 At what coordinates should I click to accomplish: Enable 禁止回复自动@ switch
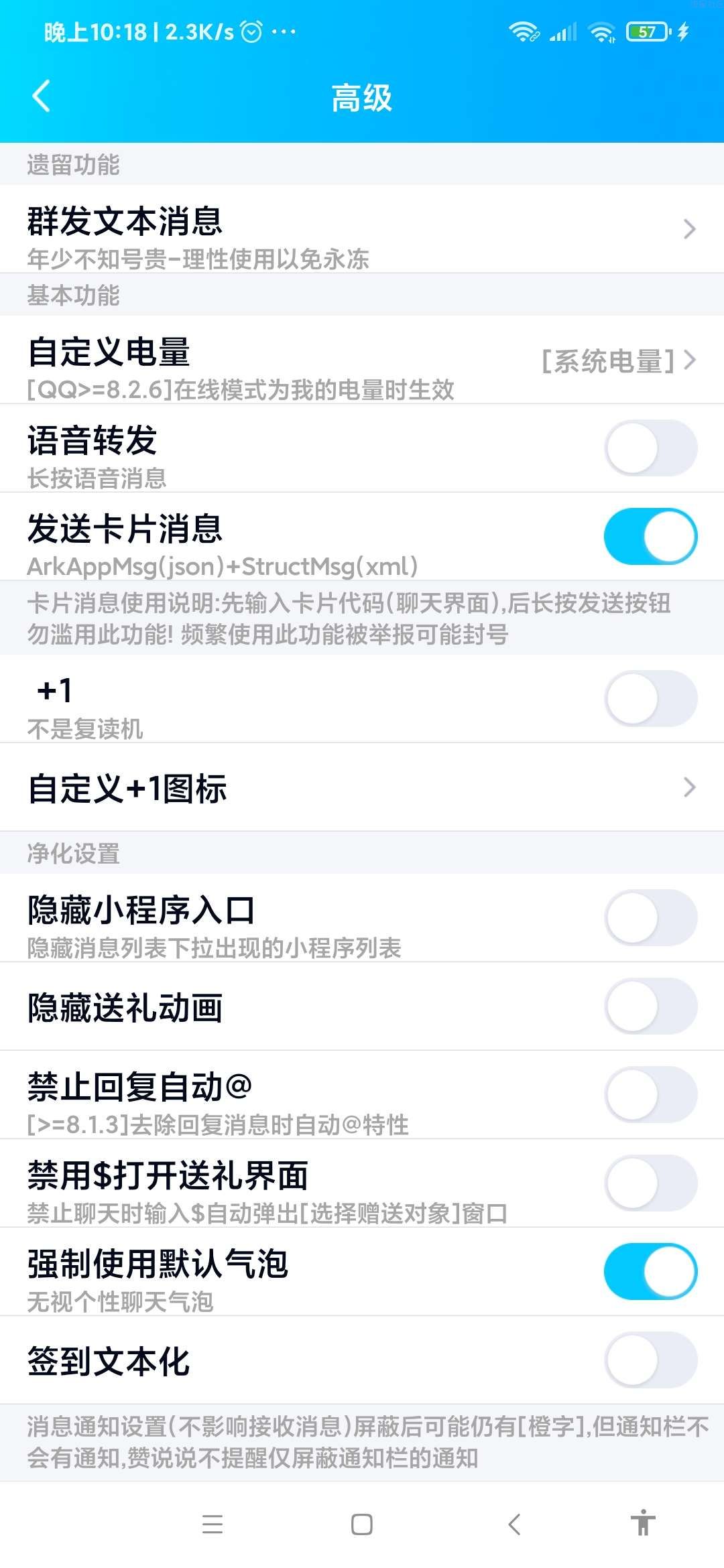point(650,1094)
